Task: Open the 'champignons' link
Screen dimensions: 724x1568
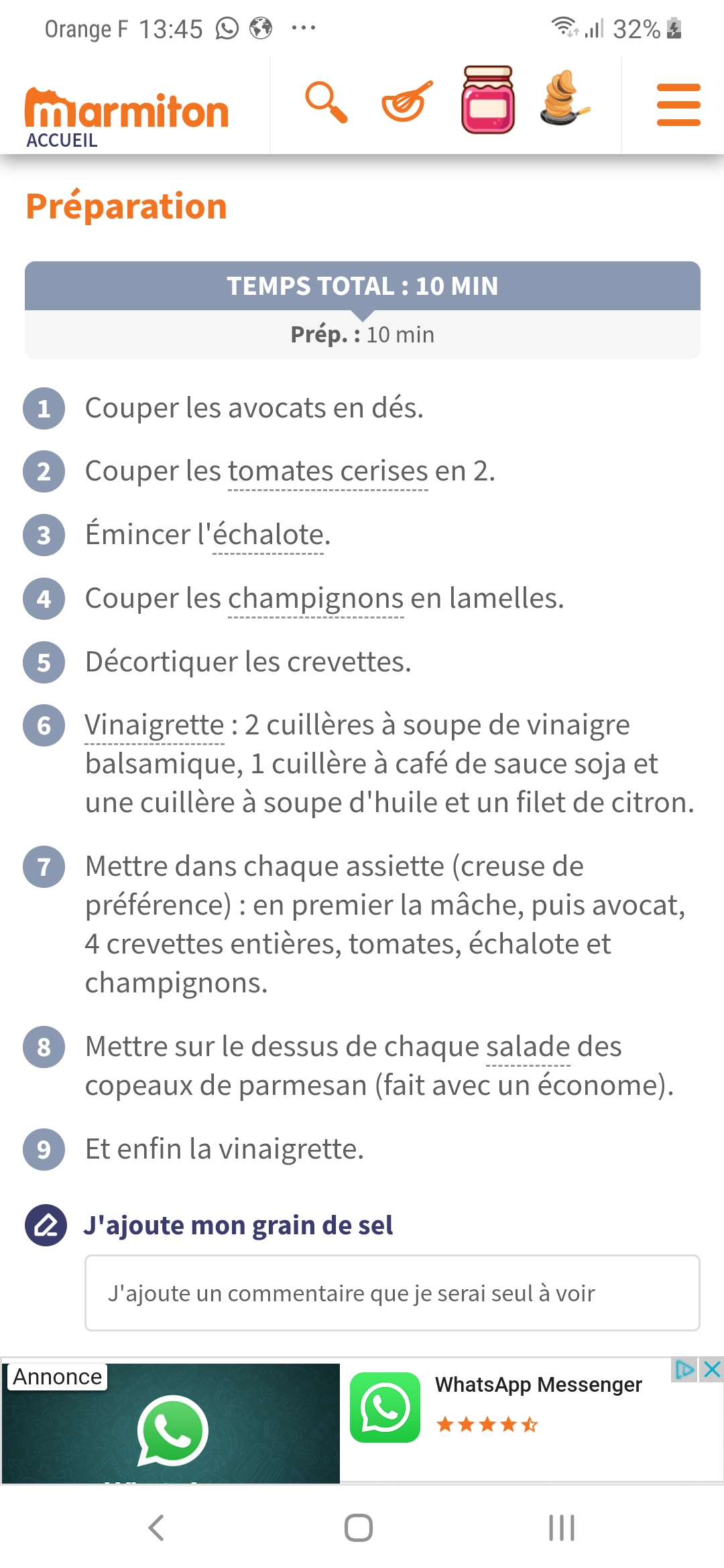Action: tap(316, 598)
